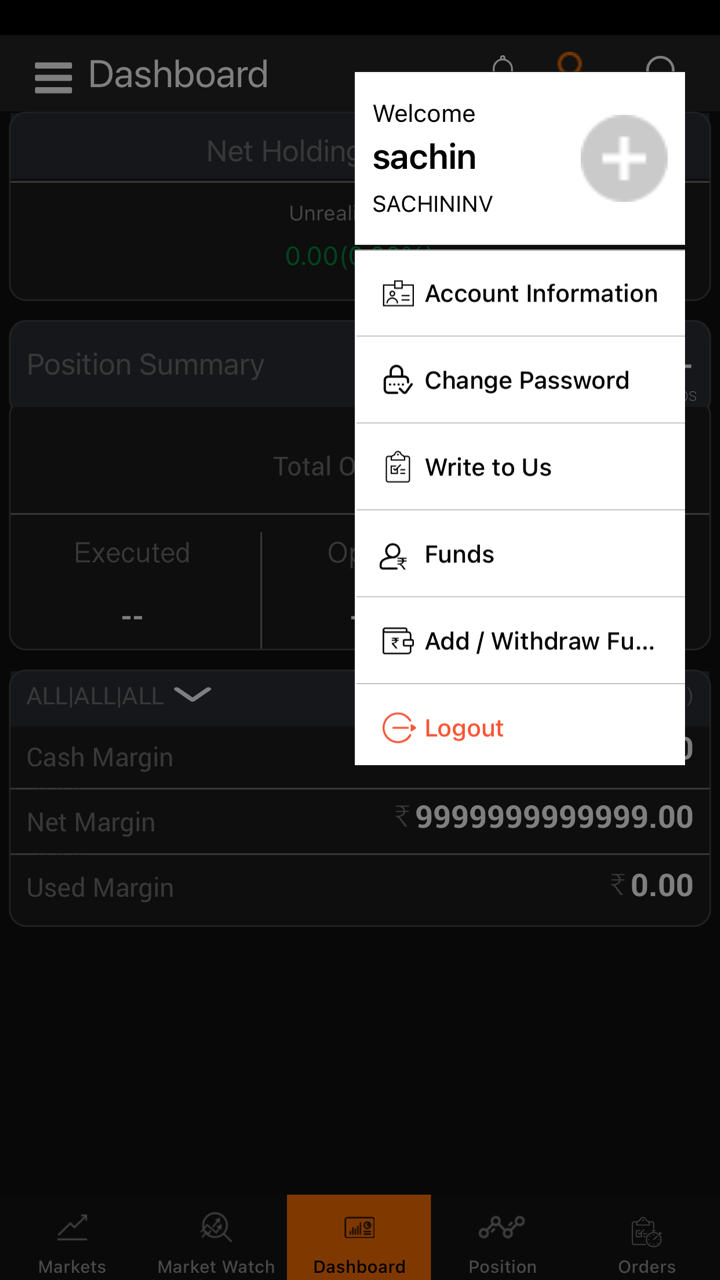Open Write to Us
720x1280 pixels.
click(520, 468)
